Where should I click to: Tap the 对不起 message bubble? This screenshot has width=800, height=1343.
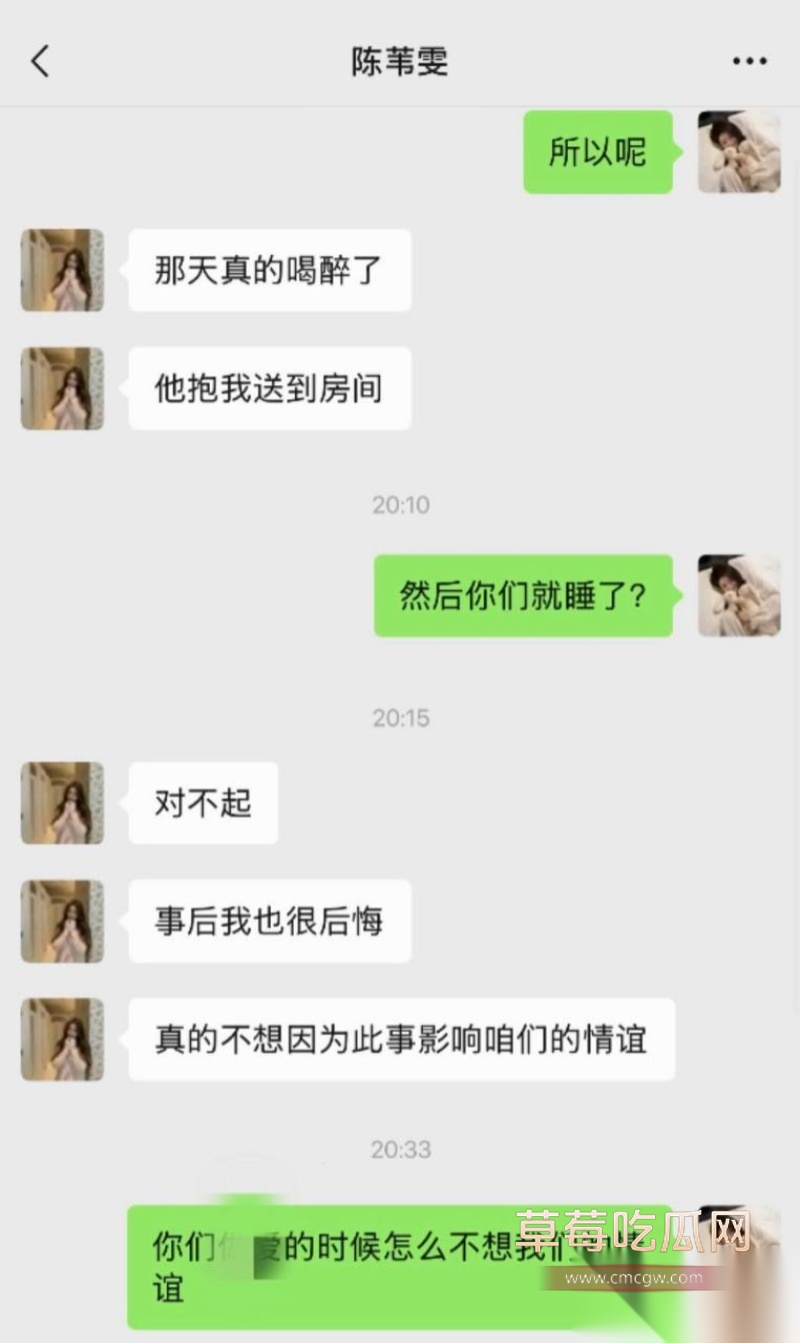202,803
